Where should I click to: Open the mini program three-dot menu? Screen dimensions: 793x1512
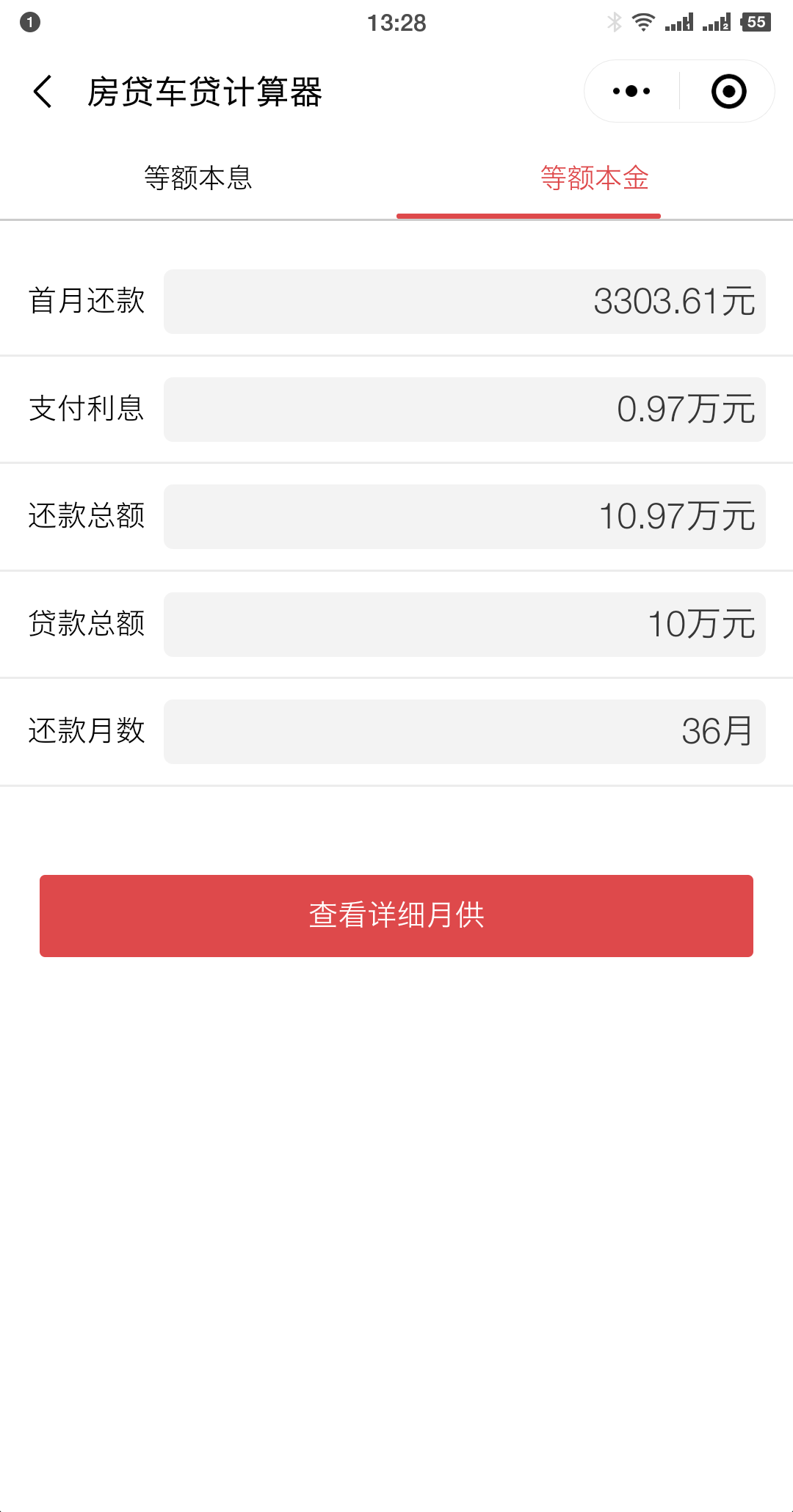point(631,92)
